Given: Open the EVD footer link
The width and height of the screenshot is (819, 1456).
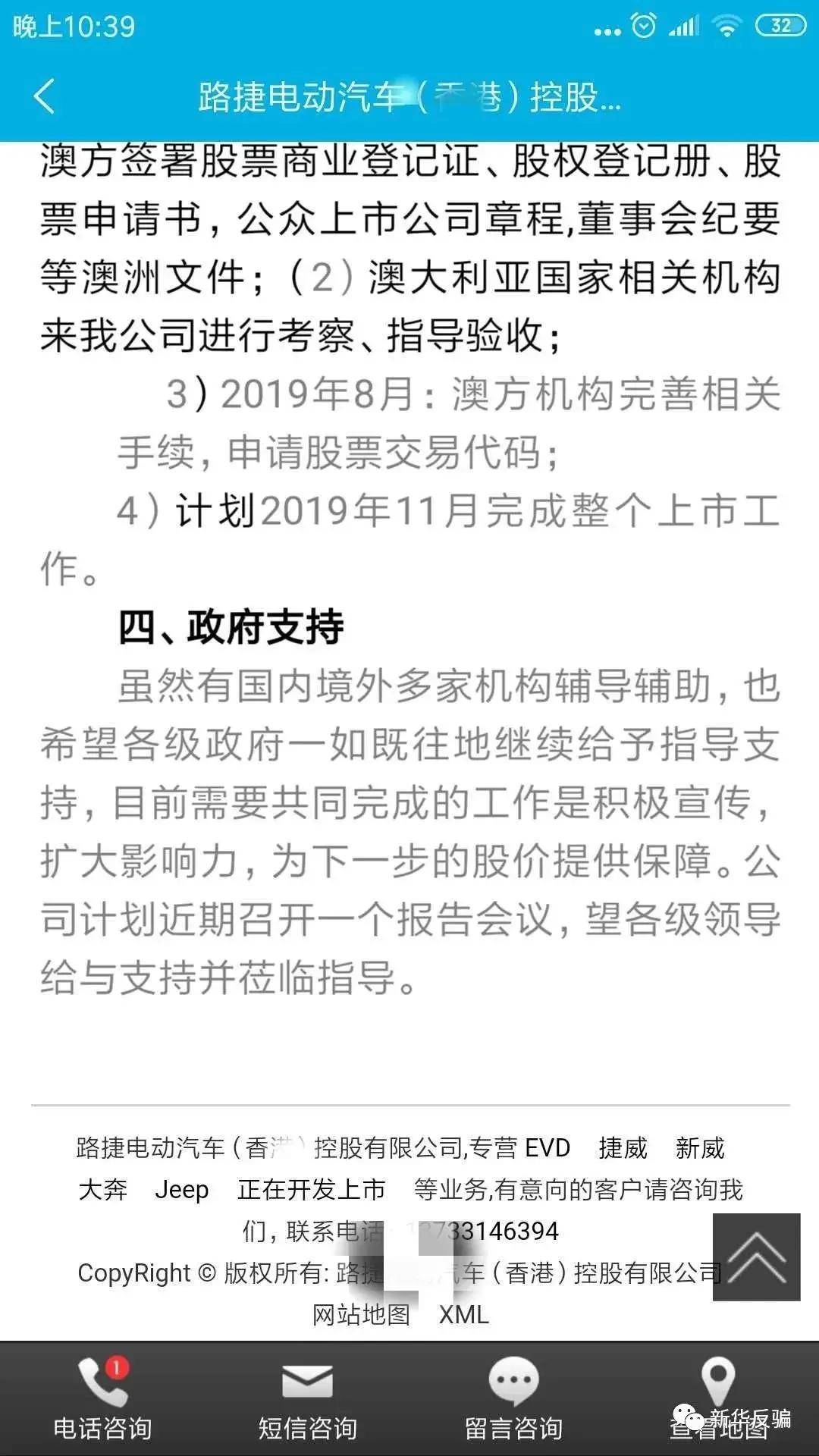Looking at the screenshot, I should (547, 1148).
